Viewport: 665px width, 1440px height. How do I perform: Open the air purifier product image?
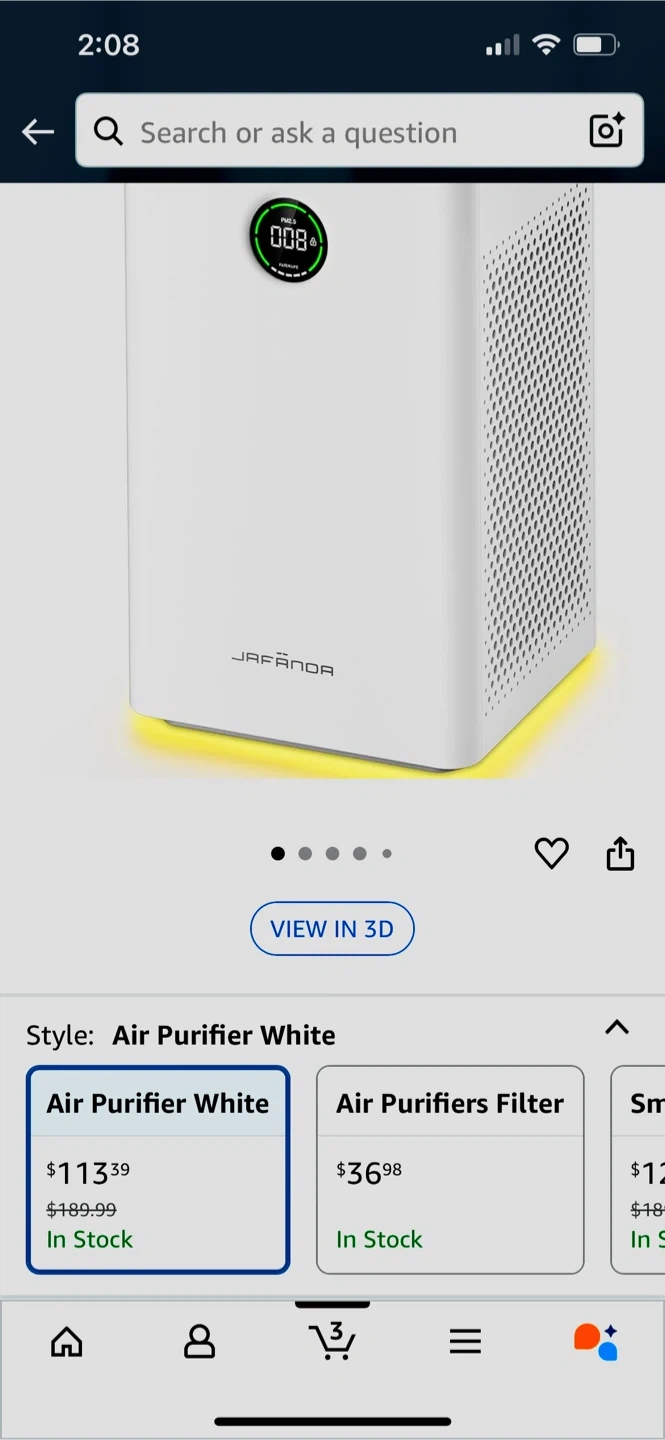pos(360,480)
